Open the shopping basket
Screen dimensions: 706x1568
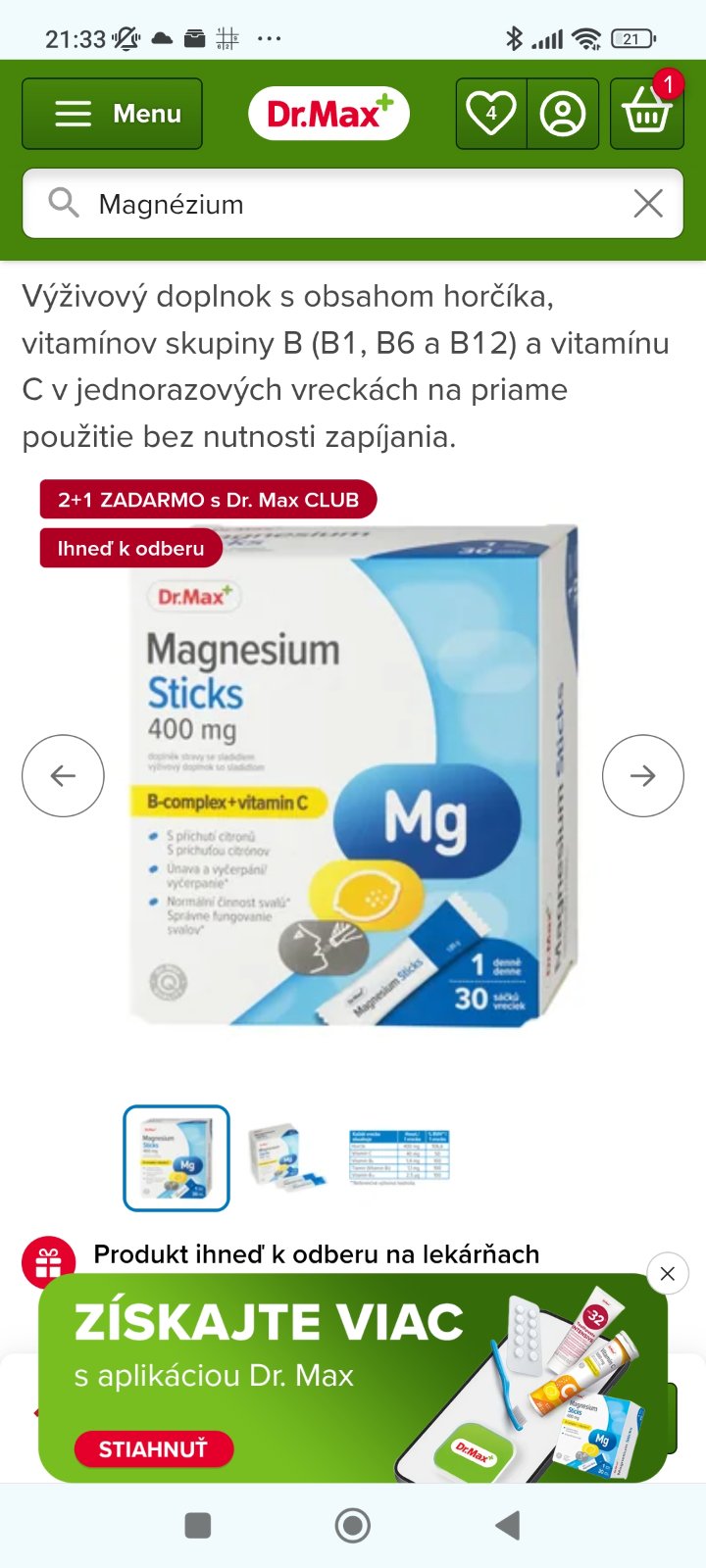[647, 114]
